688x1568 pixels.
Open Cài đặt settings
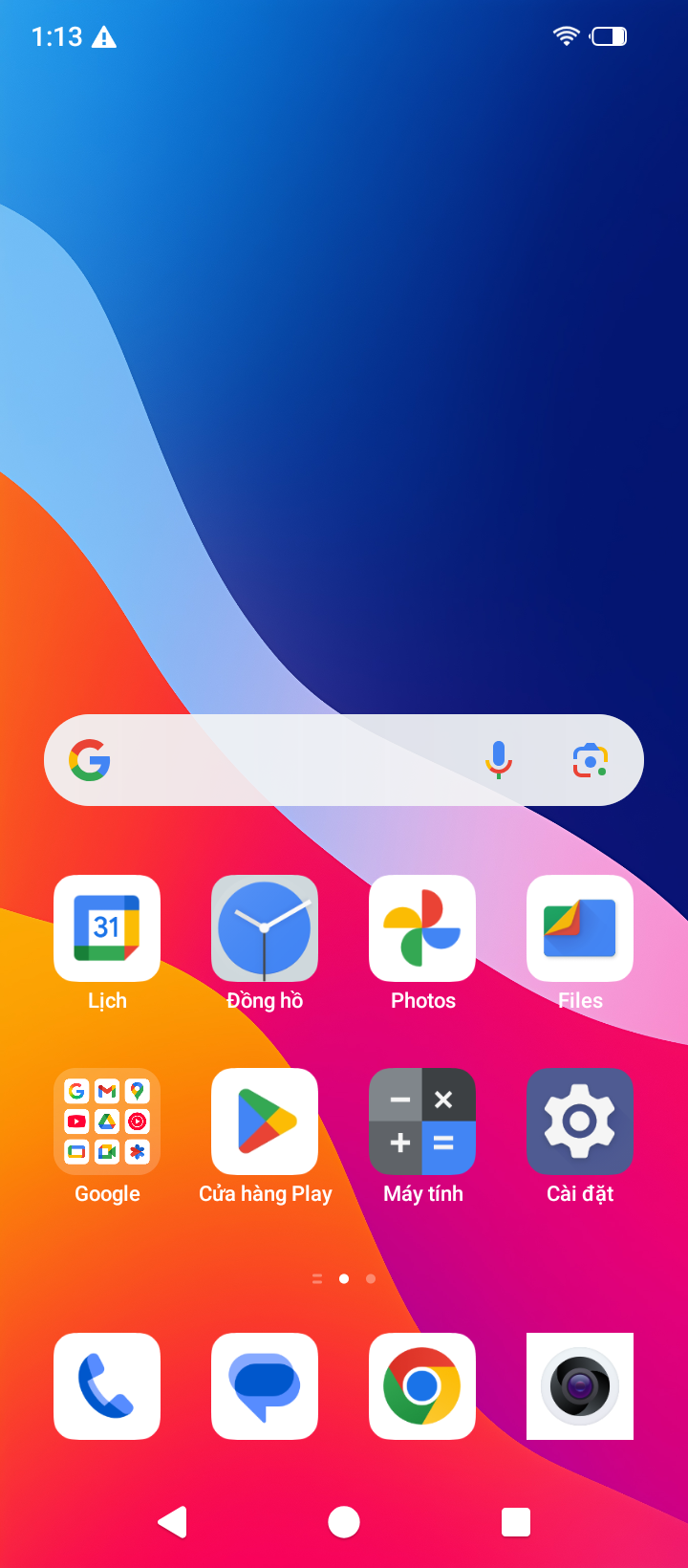[580, 1122]
